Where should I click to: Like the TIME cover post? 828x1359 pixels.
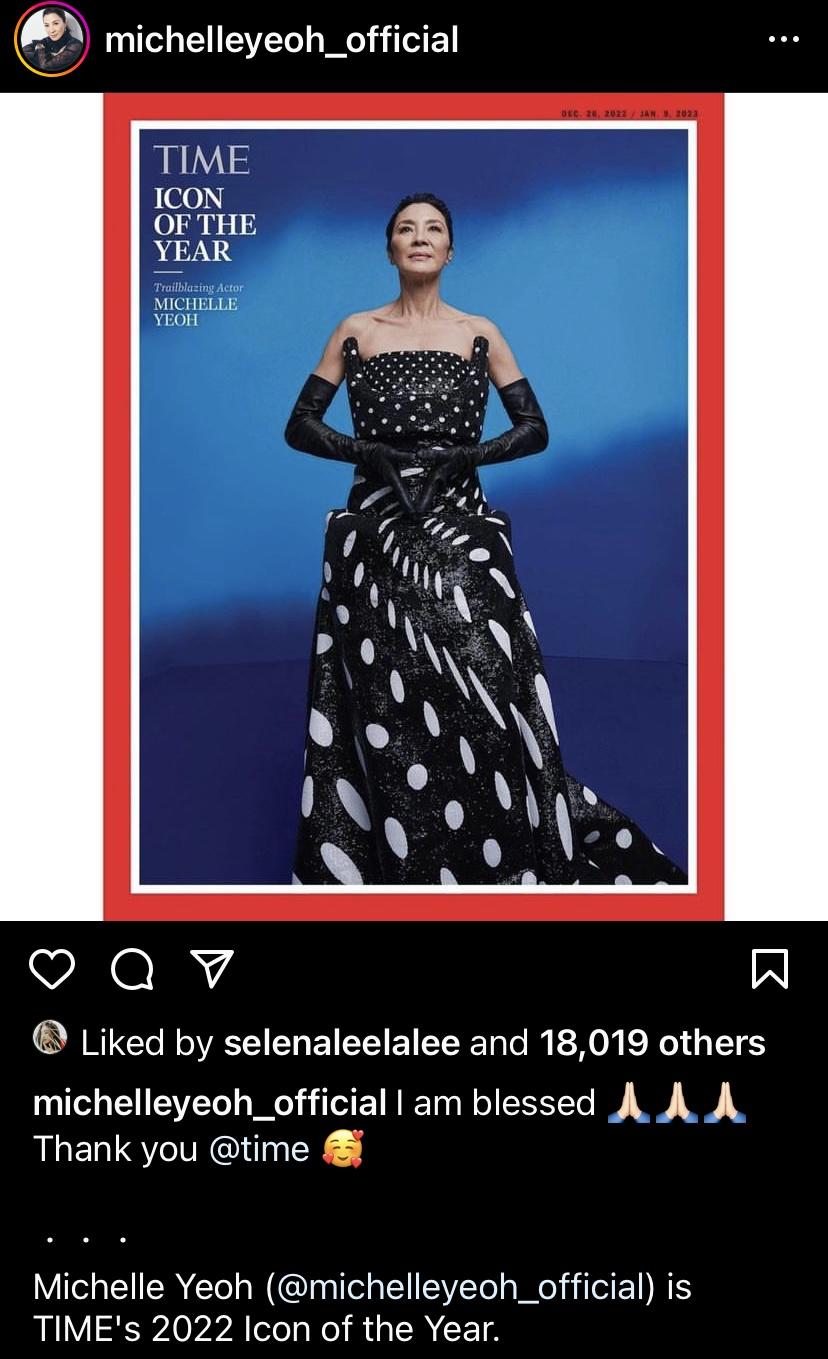point(53,969)
